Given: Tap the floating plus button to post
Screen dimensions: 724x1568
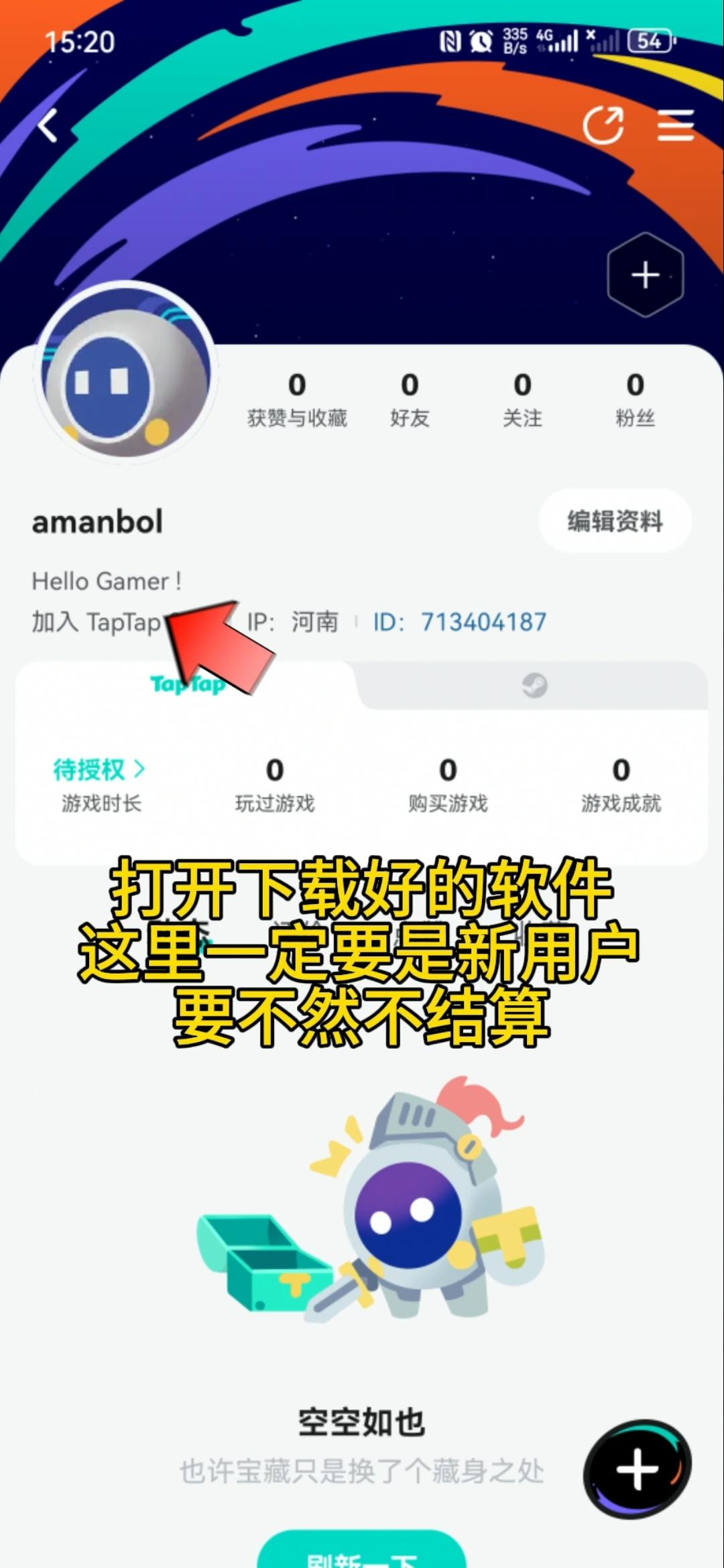Looking at the screenshot, I should tap(637, 1469).
